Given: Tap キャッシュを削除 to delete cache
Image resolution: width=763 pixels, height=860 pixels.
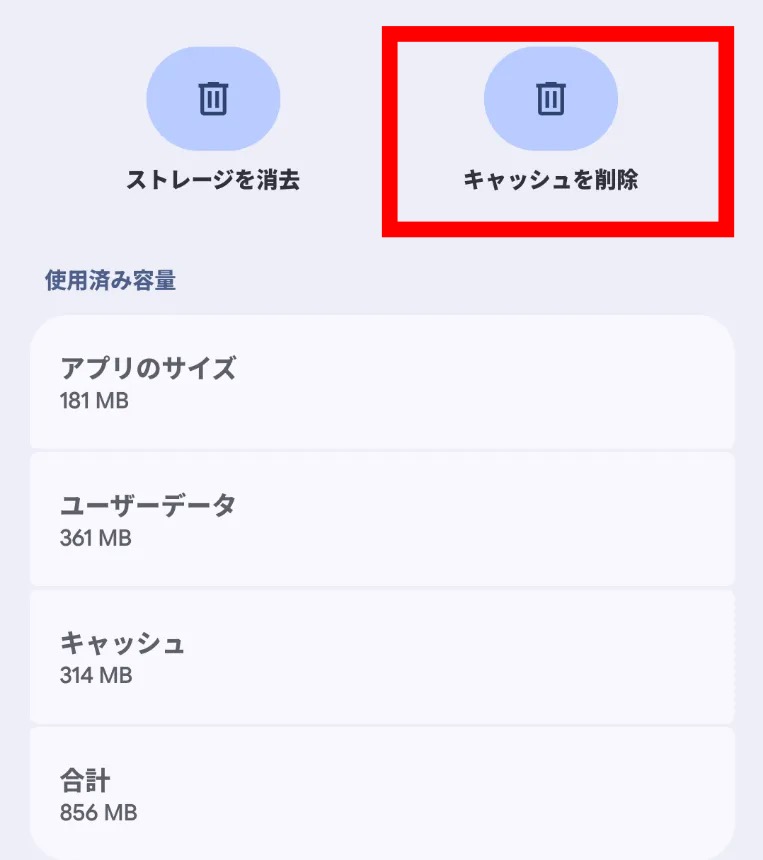Looking at the screenshot, I should click(550, 99).
